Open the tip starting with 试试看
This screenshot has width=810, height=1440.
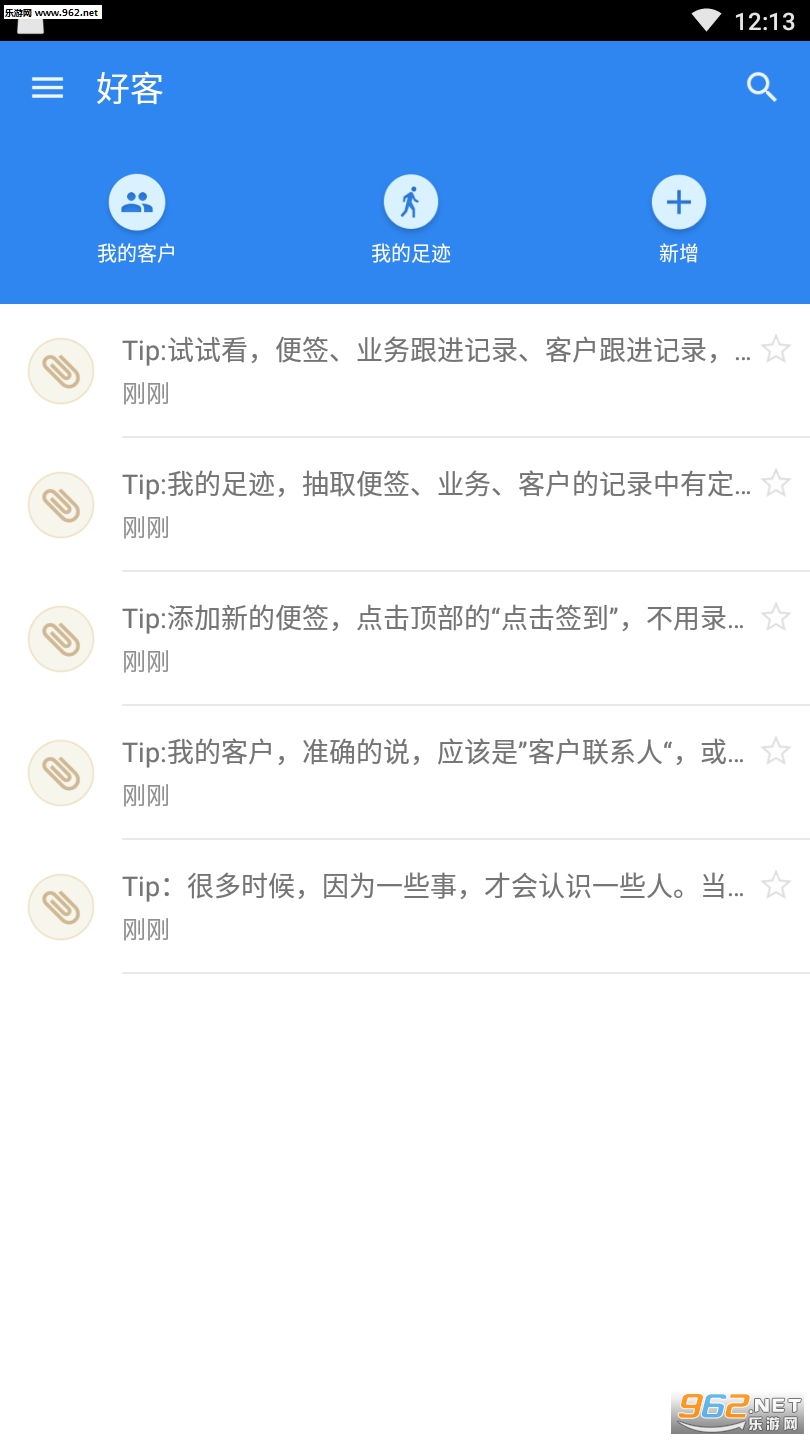(x=436, y=370)
